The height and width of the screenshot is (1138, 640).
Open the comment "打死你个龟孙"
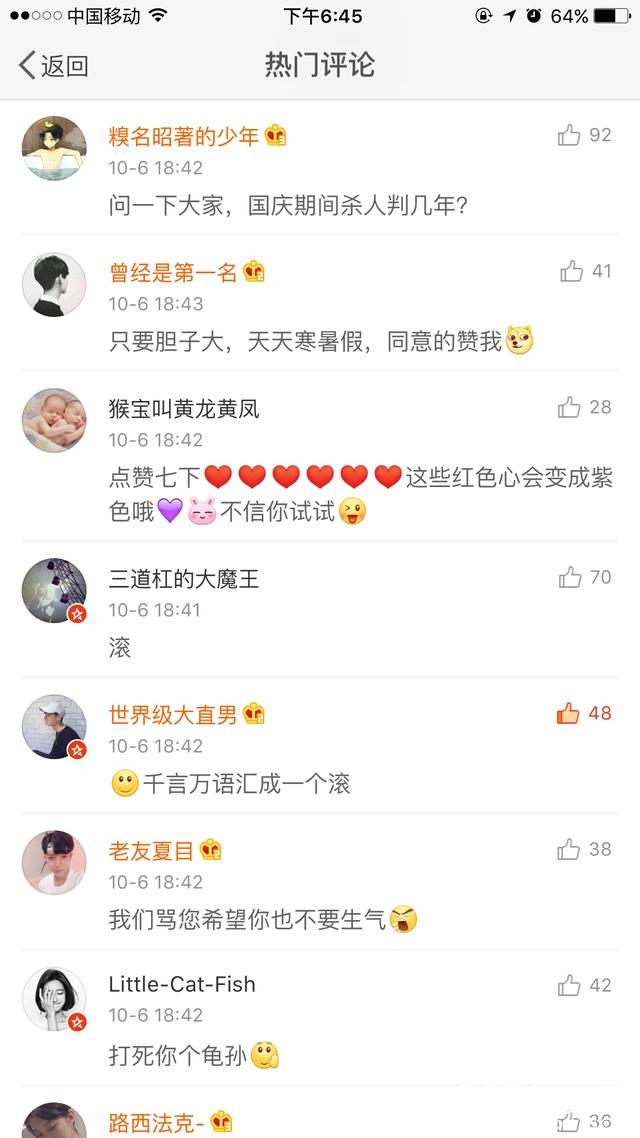point(177,1055)
